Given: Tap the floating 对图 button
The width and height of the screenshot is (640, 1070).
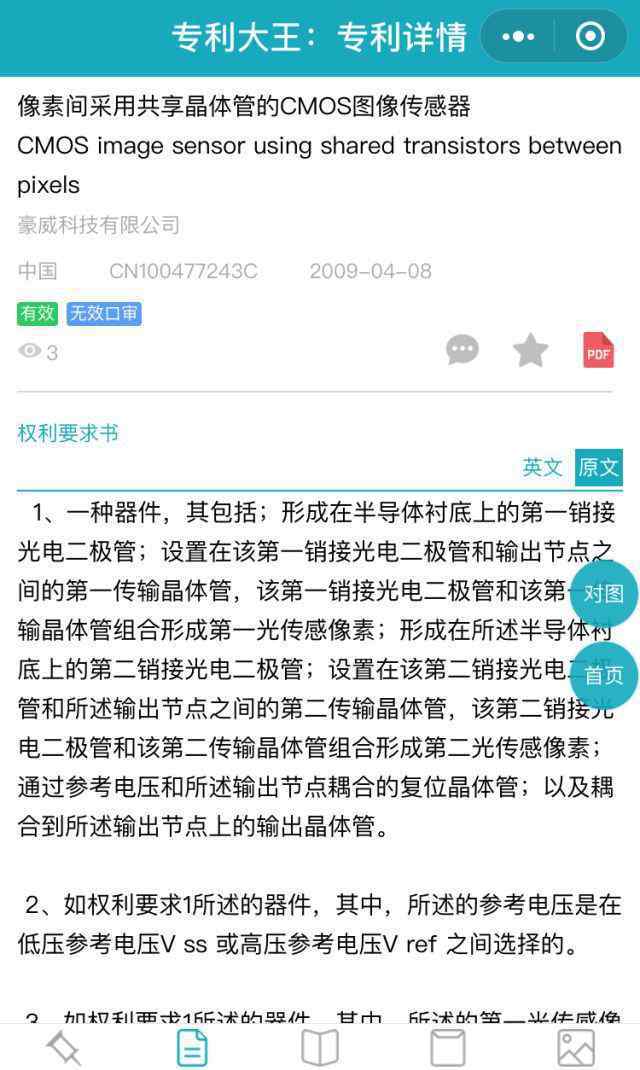Looking at the screenshot, I should coord(604,593).
